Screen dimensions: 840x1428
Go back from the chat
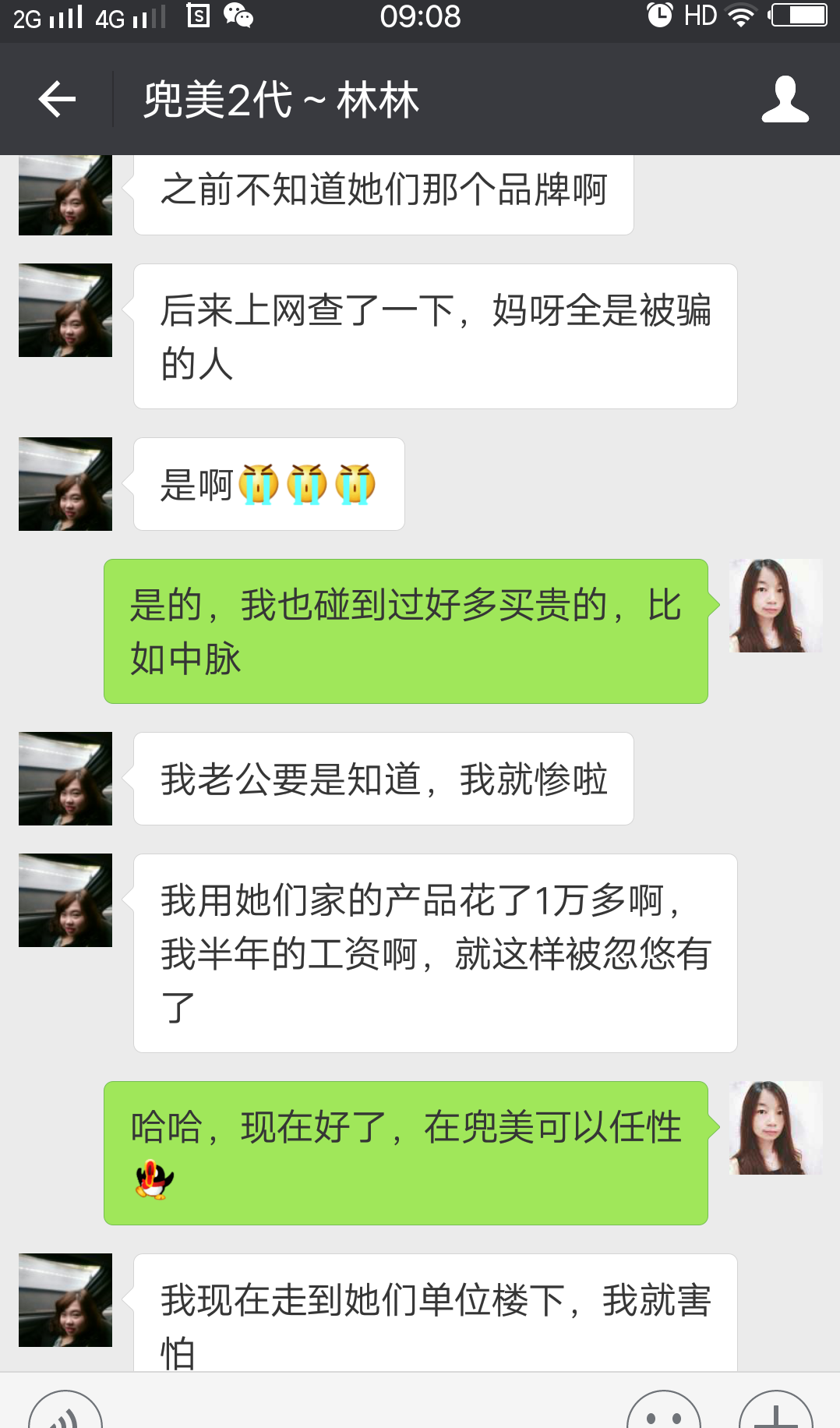tap(57, 100)
